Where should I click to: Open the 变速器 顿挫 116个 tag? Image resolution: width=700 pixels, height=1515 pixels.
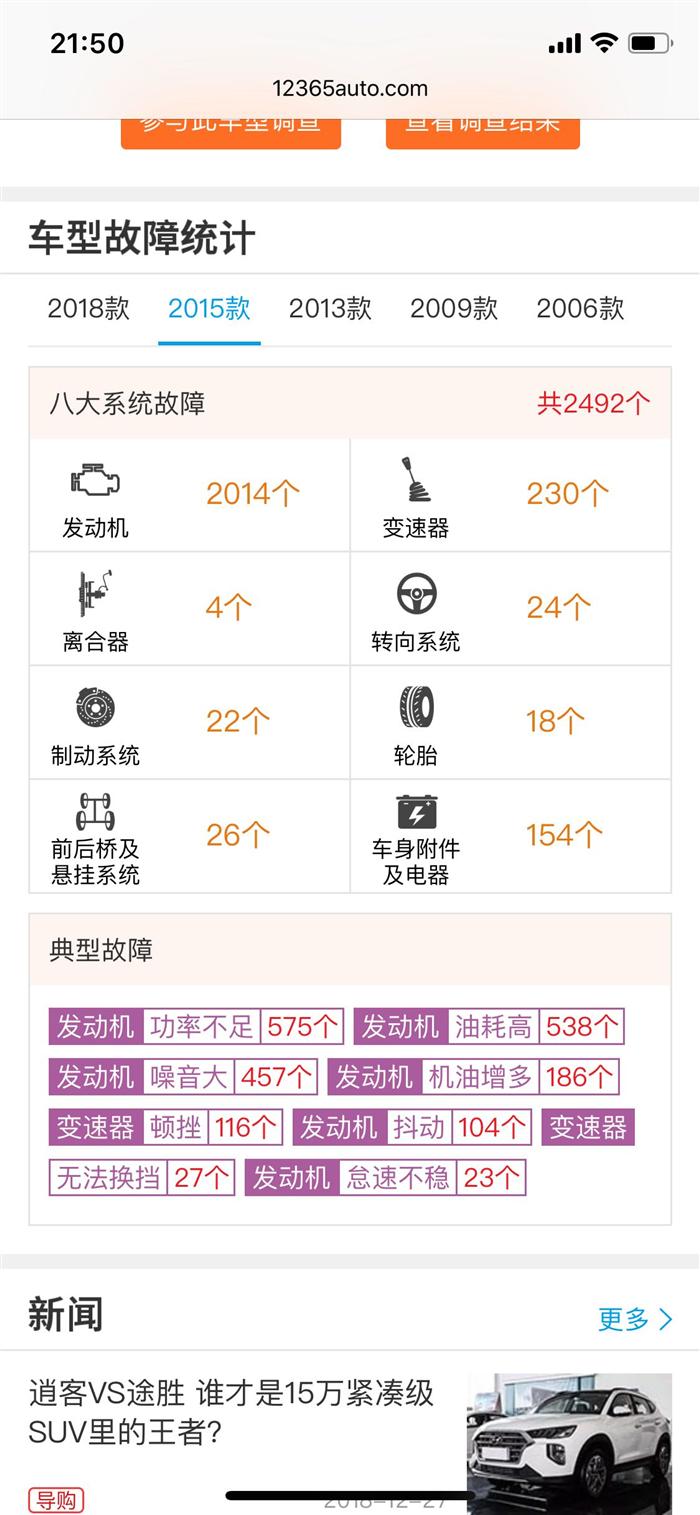(x=166, y=1128)
